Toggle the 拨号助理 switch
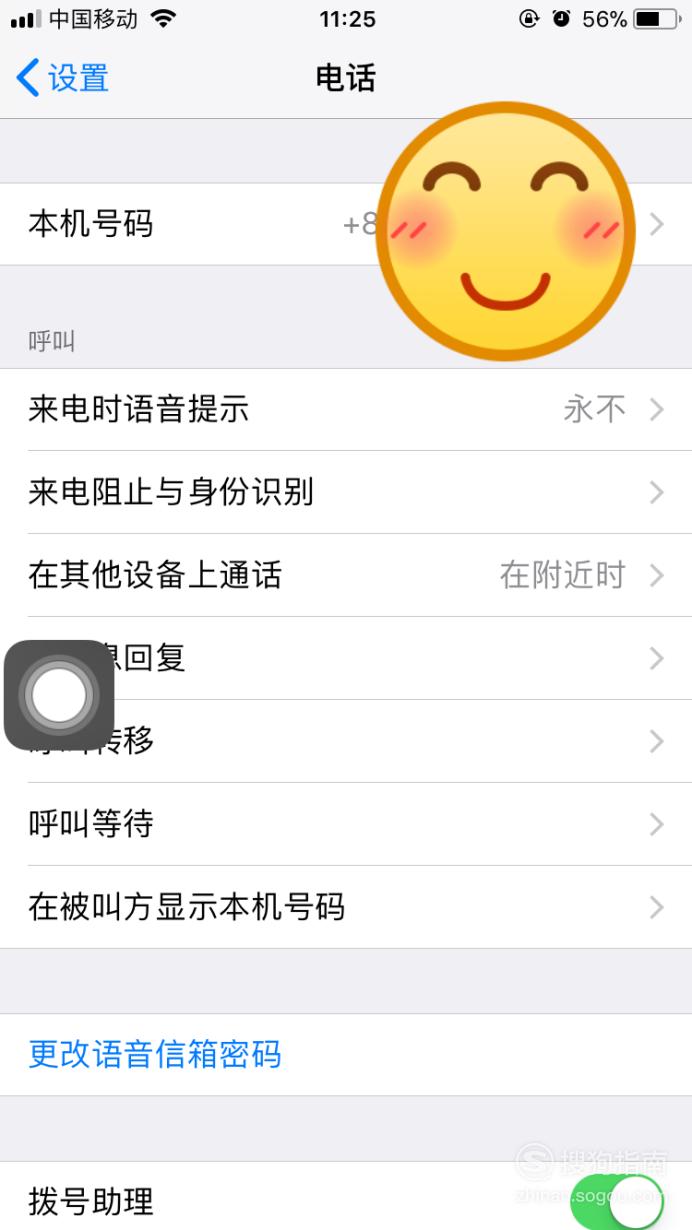The height and width of the screenshot is (1230, 692). (618, 1201)
